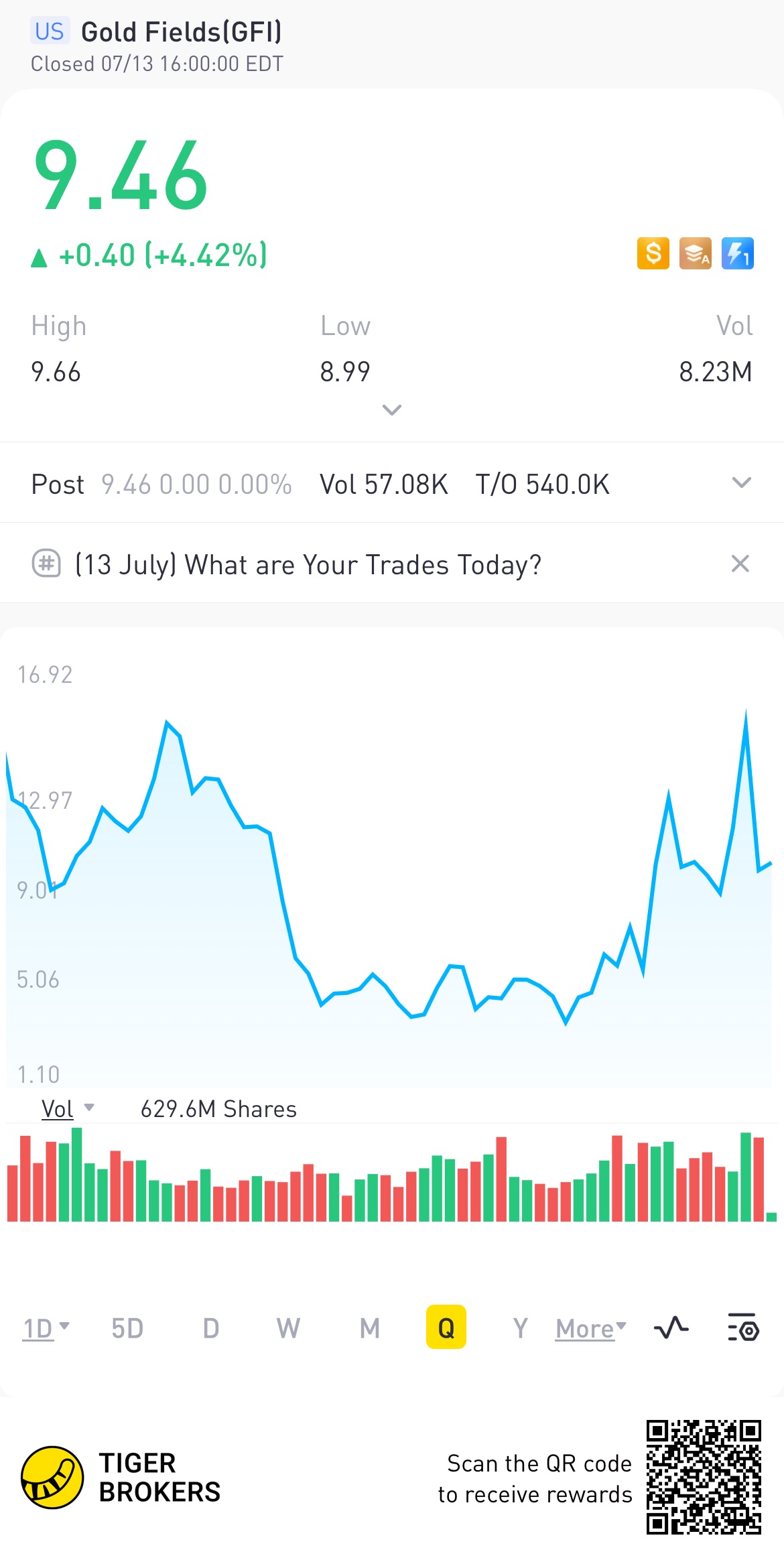Change the Vol indicator dropdown
The width and height of the screenshot is (784, 1558).
point(67,1109)
